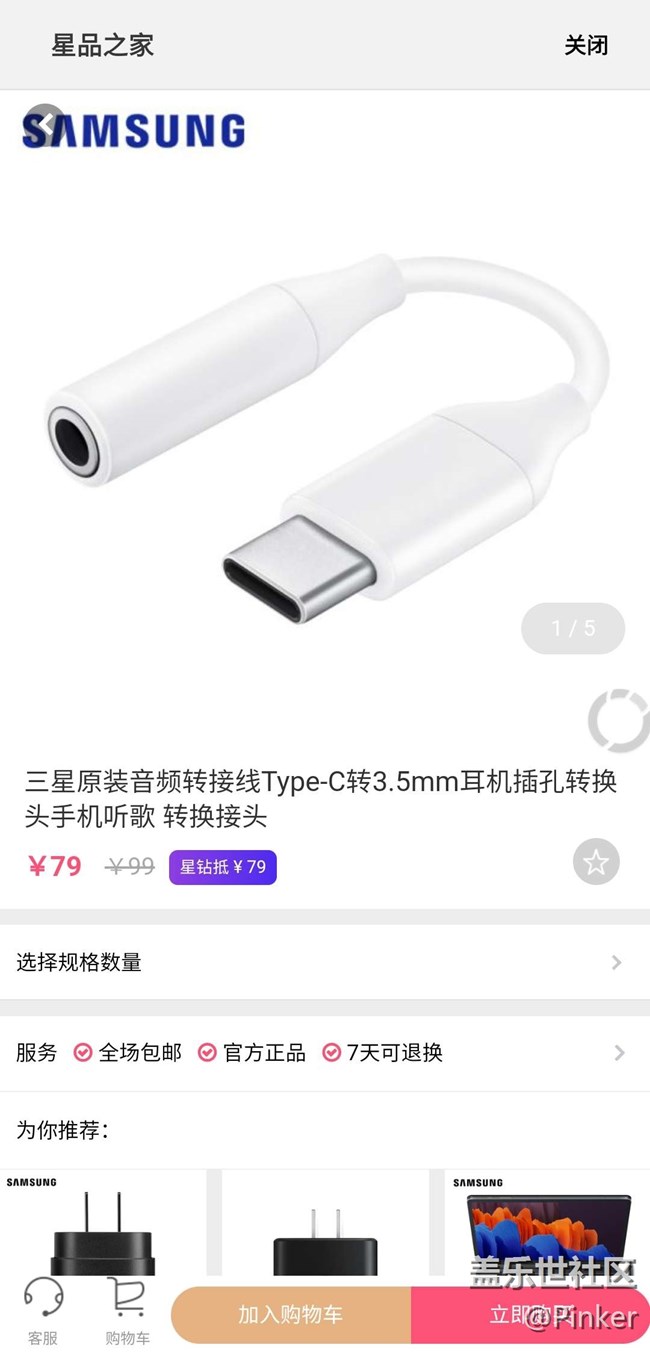The image size is (650, 1354).
Task: Expand the 服务 details row
Action: pyautogui.click(x=325, y=1052)
